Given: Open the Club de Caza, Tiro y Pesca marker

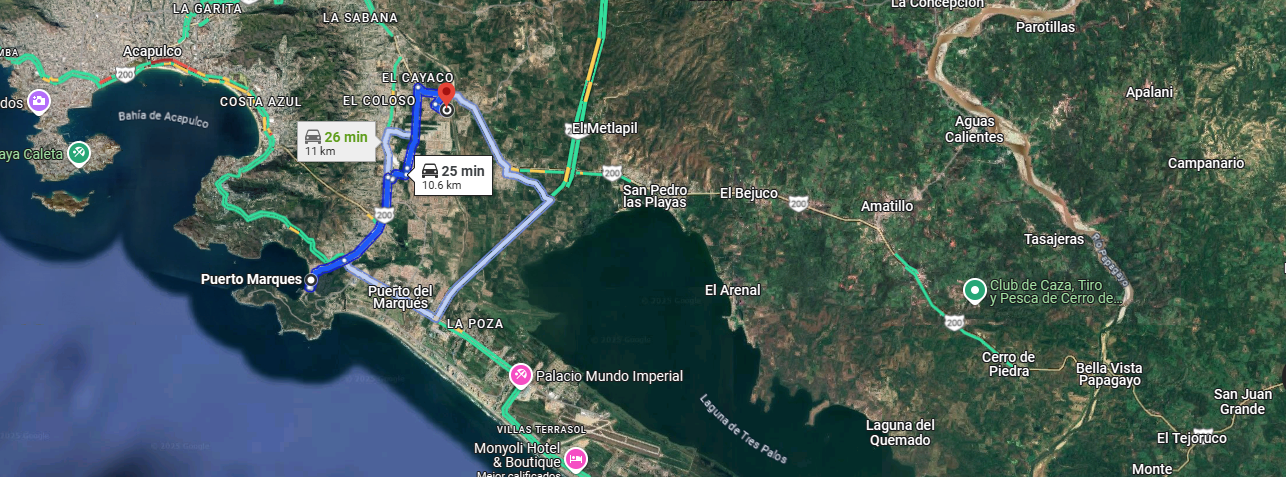Looking at the screenshot, I should pyautogui.click(x=975, y=290).
